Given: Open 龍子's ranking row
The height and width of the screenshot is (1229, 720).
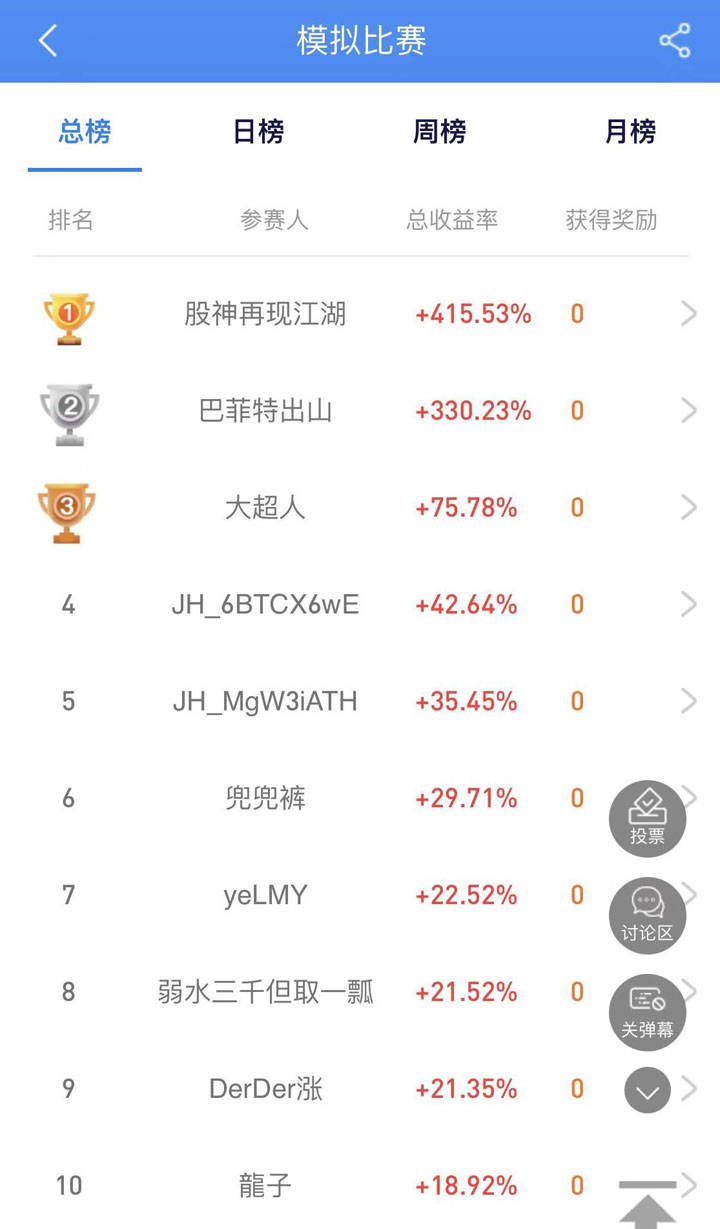Looking at the screenshot, I should coord(360,1186).
